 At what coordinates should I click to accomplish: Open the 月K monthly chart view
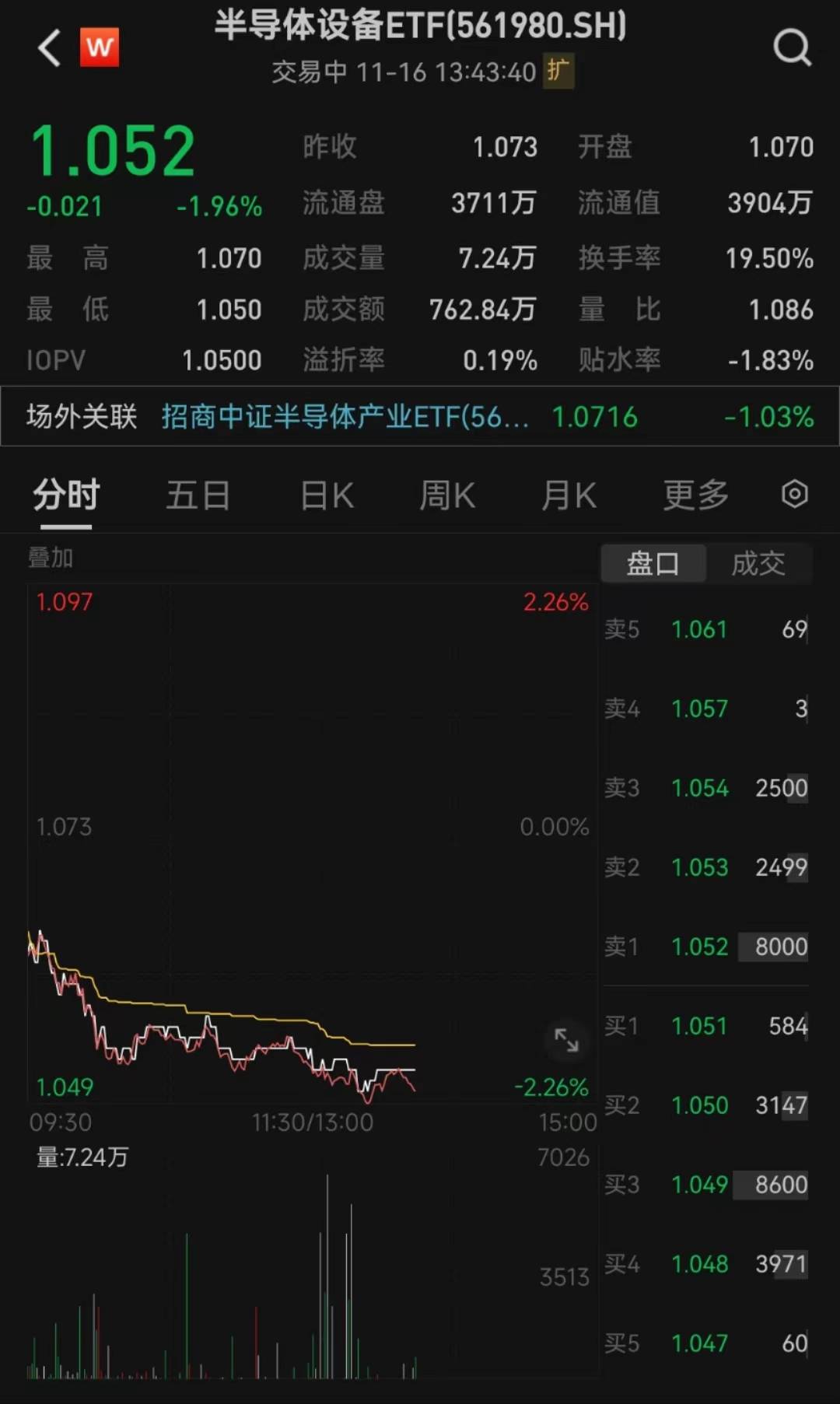click(569, 495)
